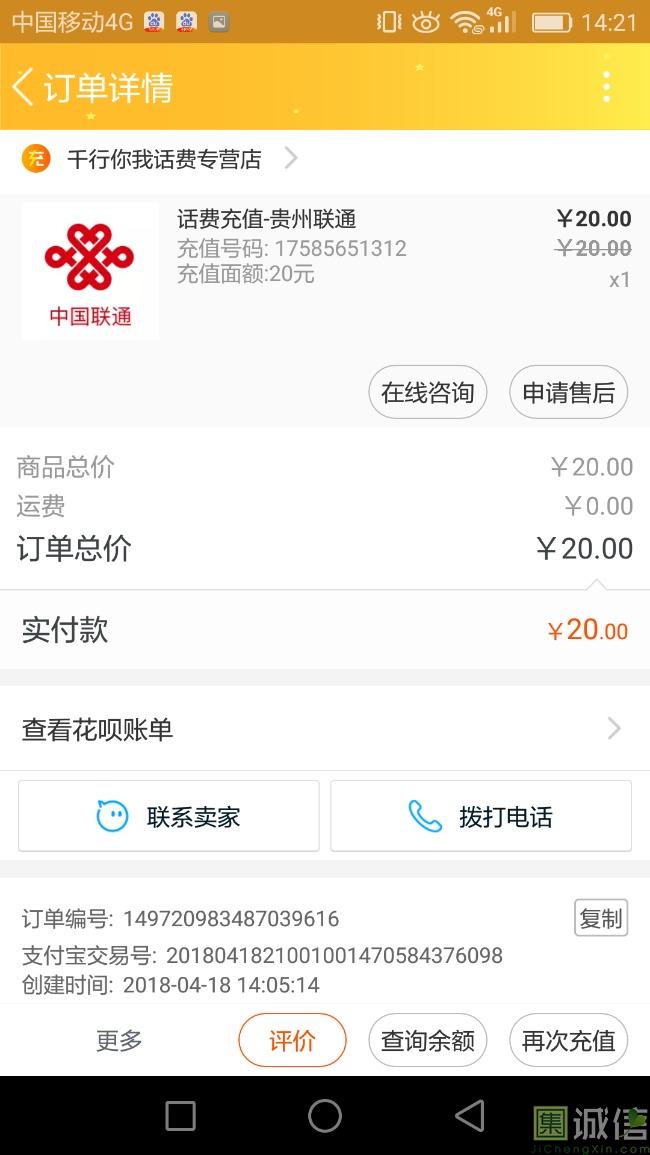Image resolution: width=650 pixels, height=1155 pixels.
Task: Open the 千行你我话费专营店 shop page
Action: [165, 159]
